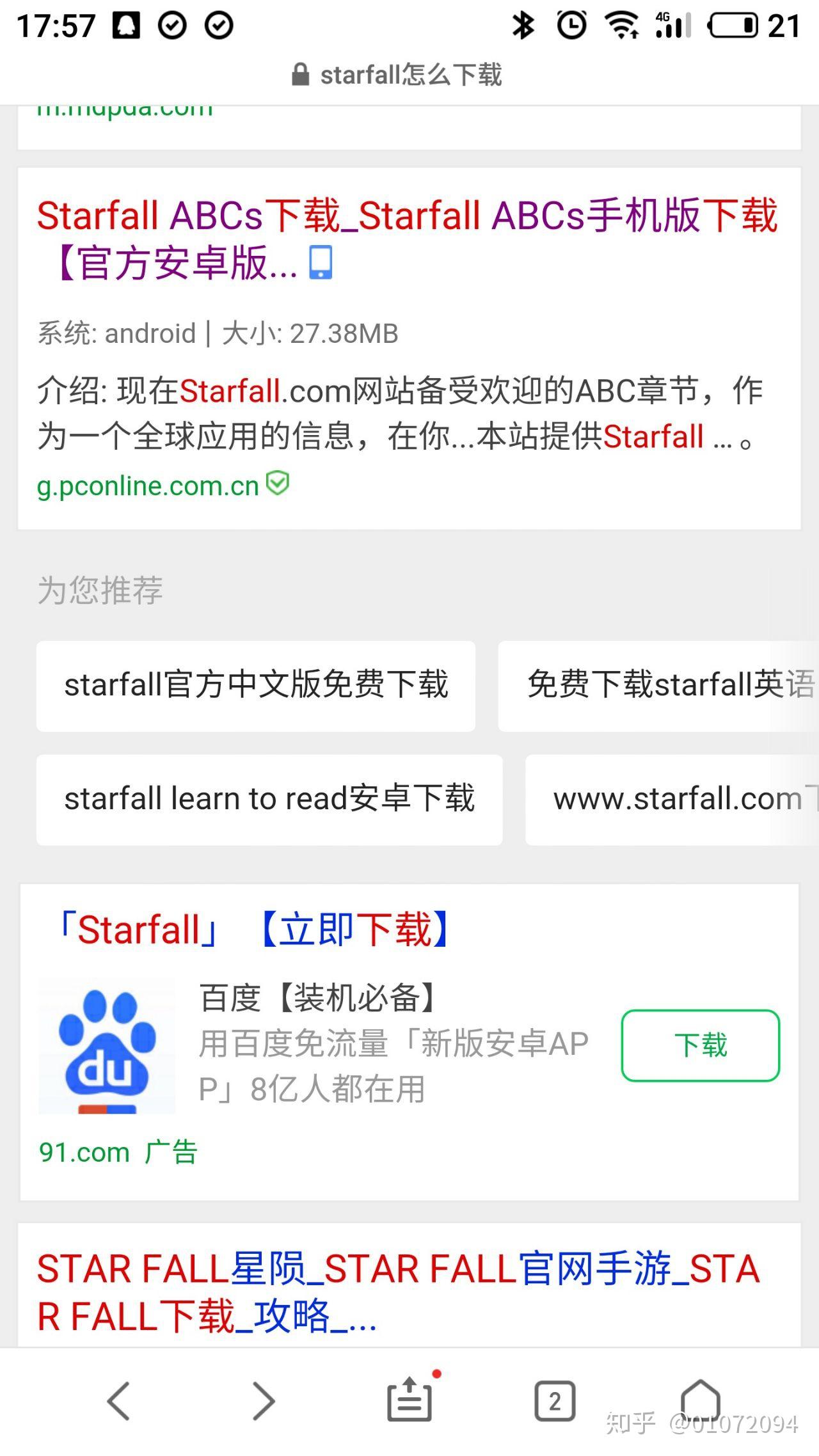
Task: Open the tab switcher showing 2
Action: (554, 1401)
